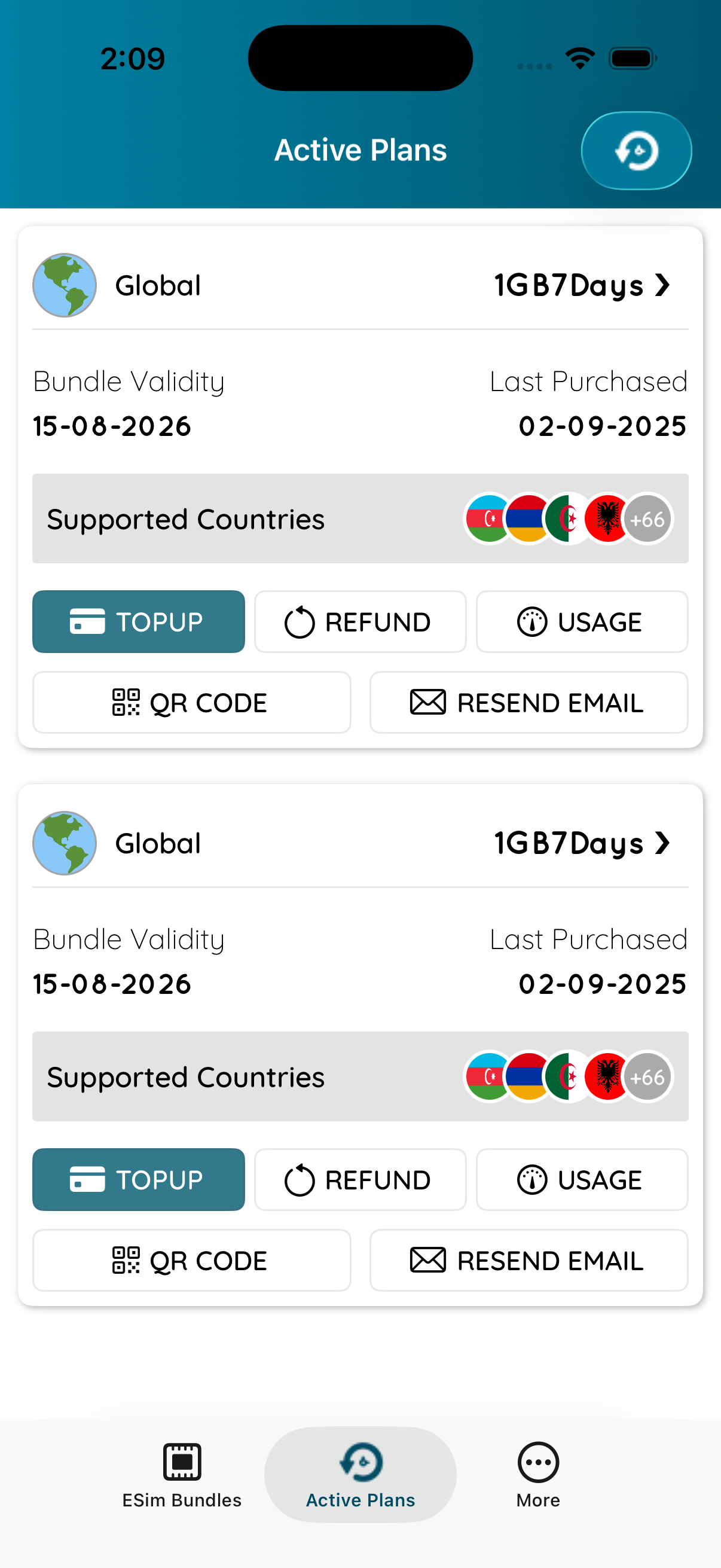Viewport: 721px width, 1568px height.
Task: Show QR CODE for second Global plan
Action: [192, 1260]
